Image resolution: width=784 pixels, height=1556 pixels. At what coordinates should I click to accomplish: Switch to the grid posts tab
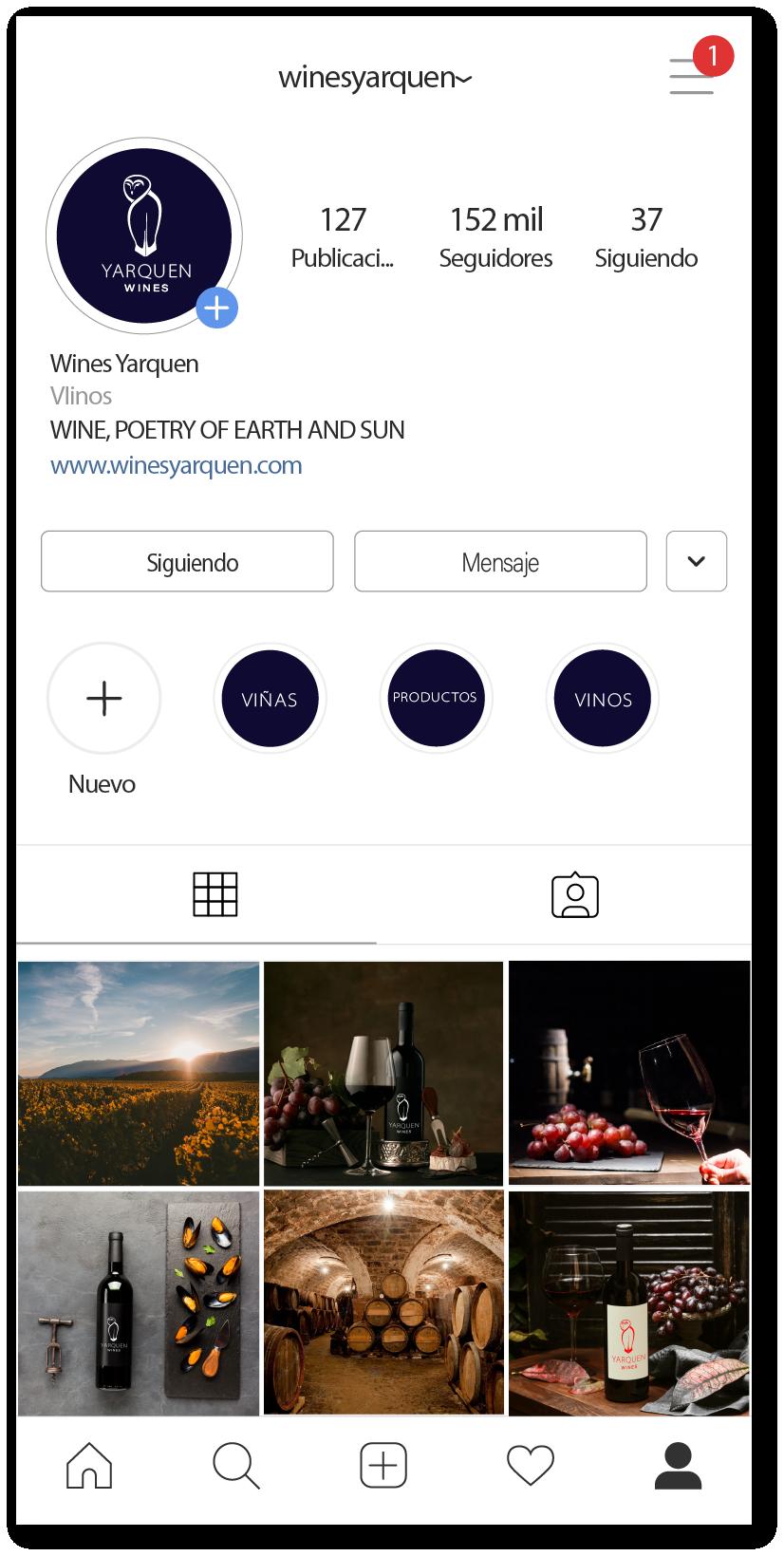[215, 894]
